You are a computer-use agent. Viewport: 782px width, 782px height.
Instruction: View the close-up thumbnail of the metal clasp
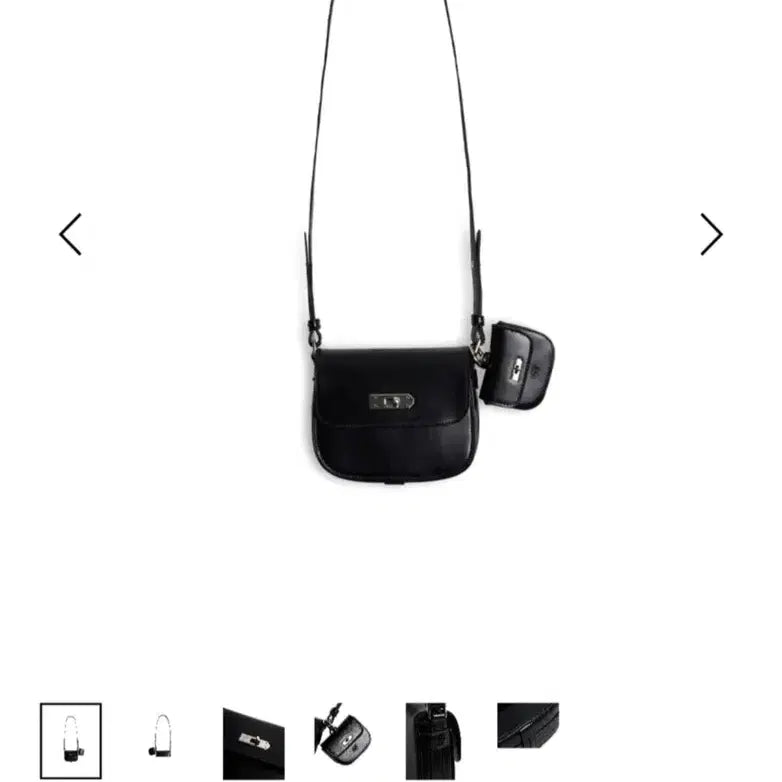coord(253,741)
